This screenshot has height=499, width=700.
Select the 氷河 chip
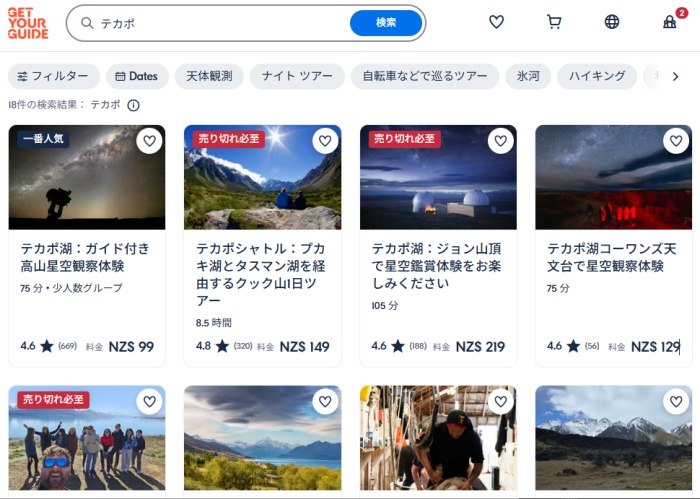(x=528, y=76)
